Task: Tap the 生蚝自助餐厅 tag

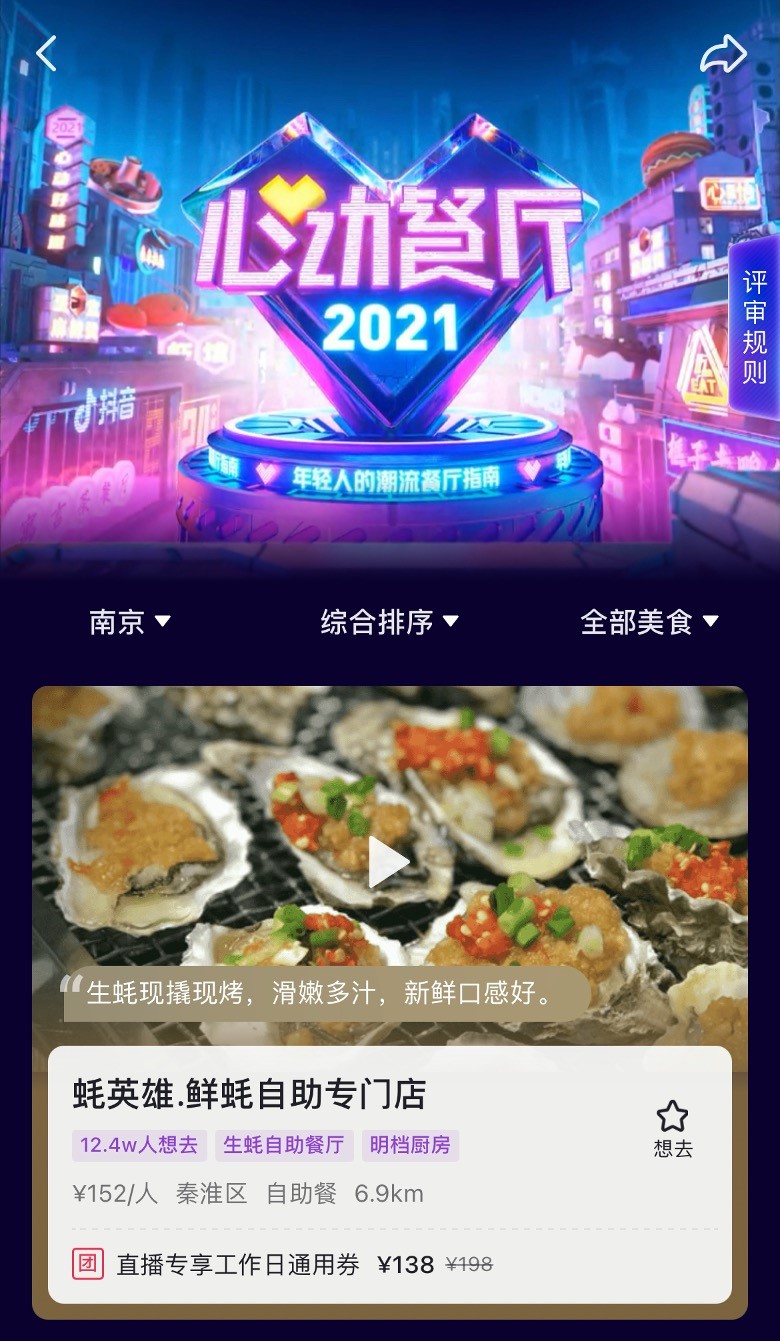Action: [x=284, y=1146]
